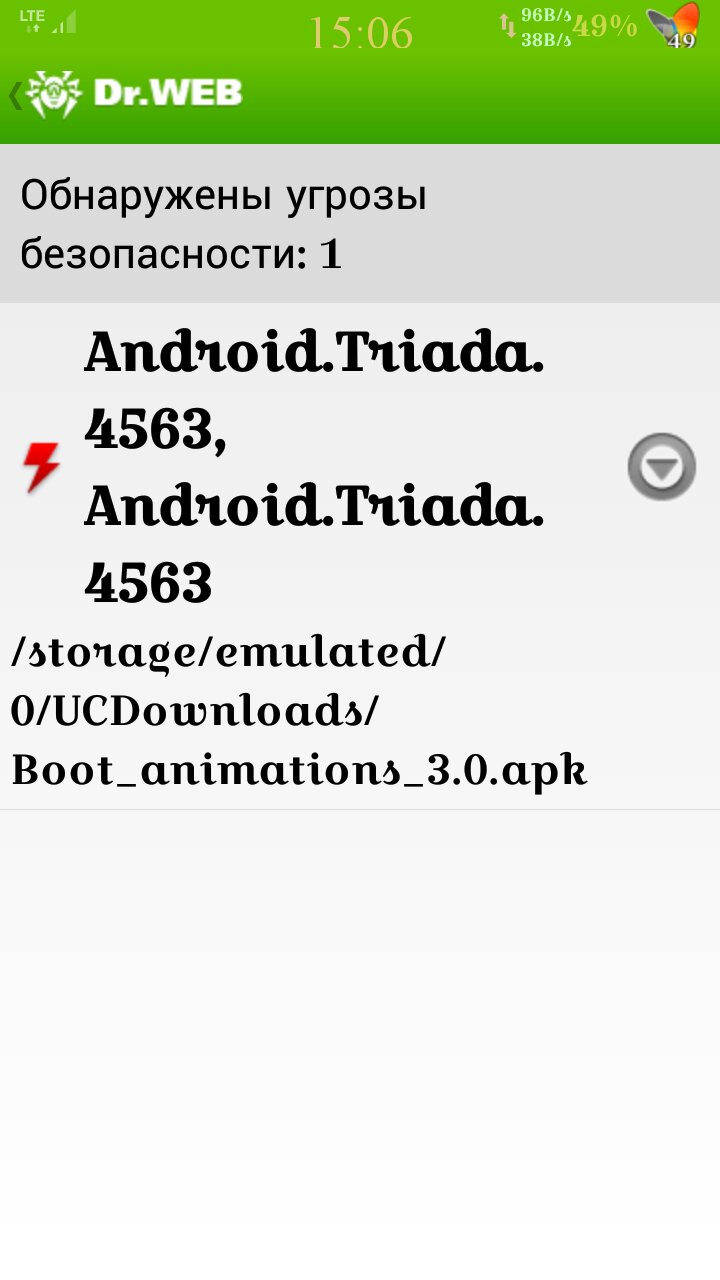Open the Boot_animations_3.0.apk threat entry

[x=360, y=556]
